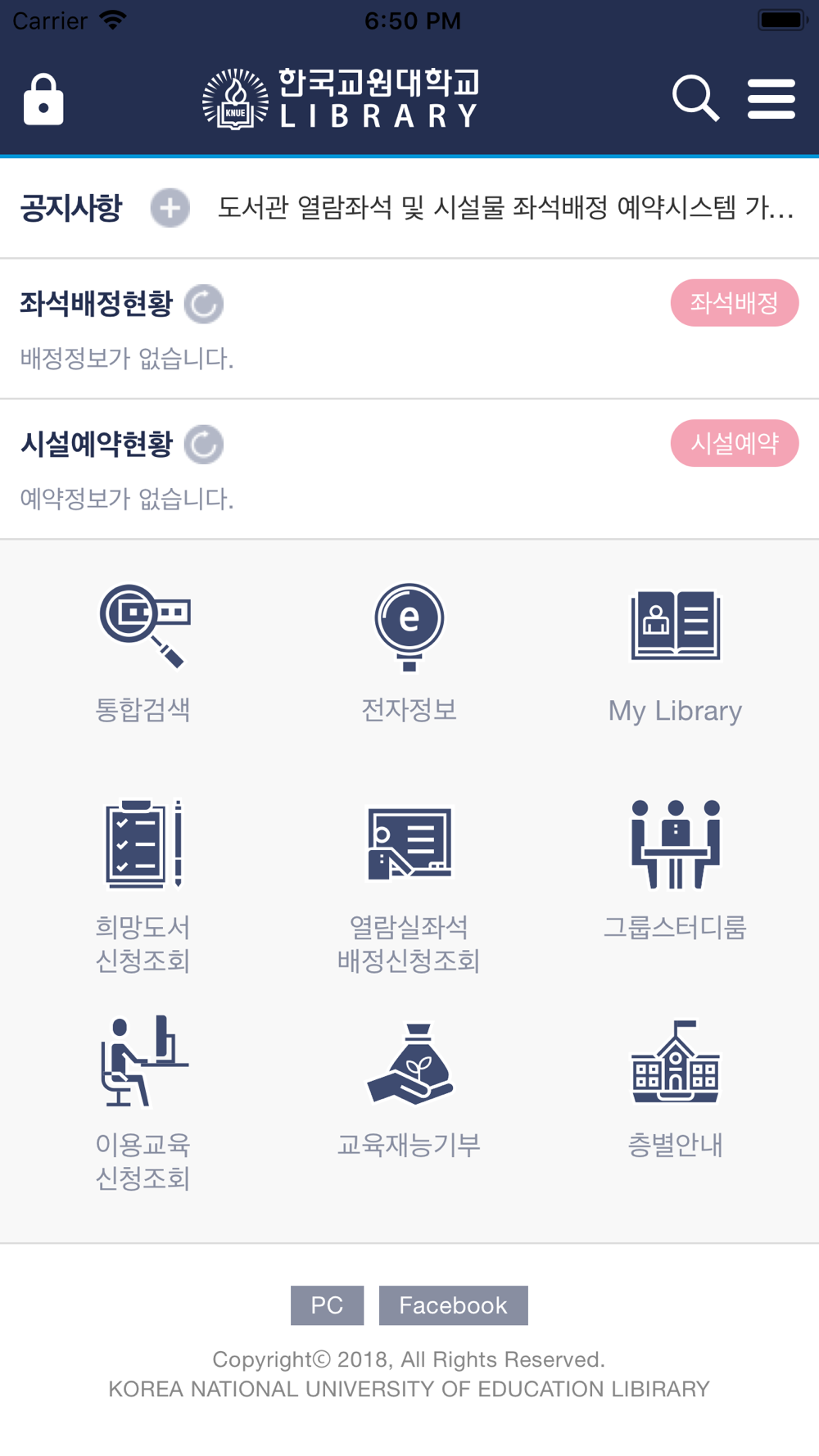Viewport: 819px width, 1456px height.
Task: Refresh the 좌석배정현황 status
Action: pos(204,305)
